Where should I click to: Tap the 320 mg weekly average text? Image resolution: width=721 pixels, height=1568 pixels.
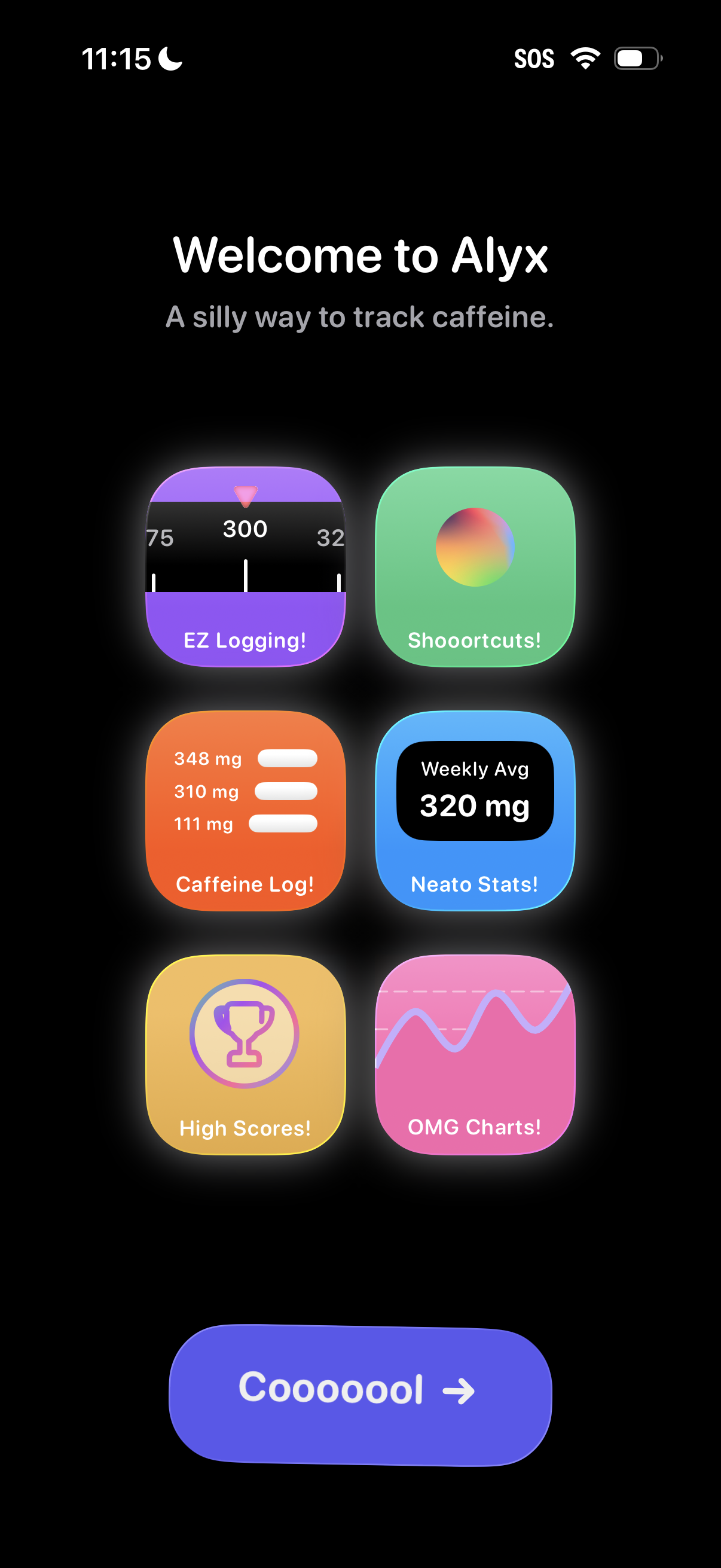tap(475, 806)
